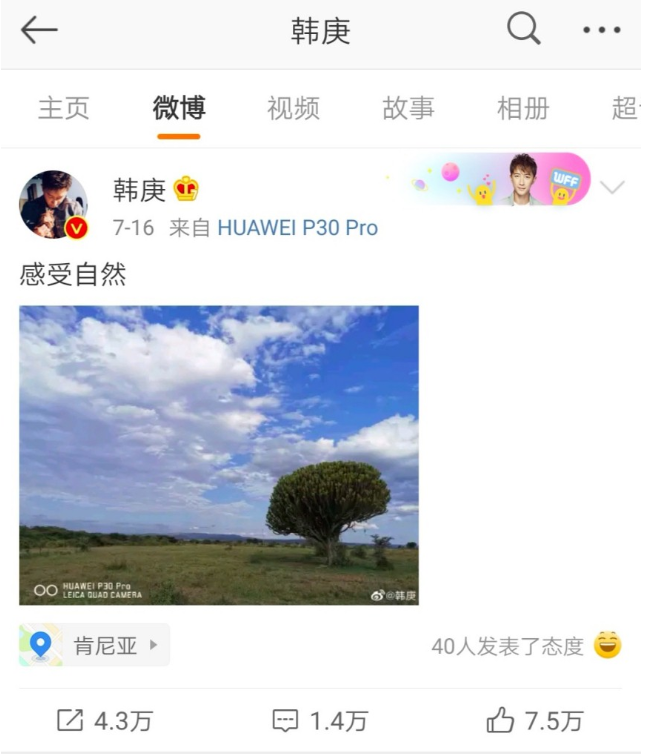
Task: Open the 故事 tab
Action: [x=408, y=108]
